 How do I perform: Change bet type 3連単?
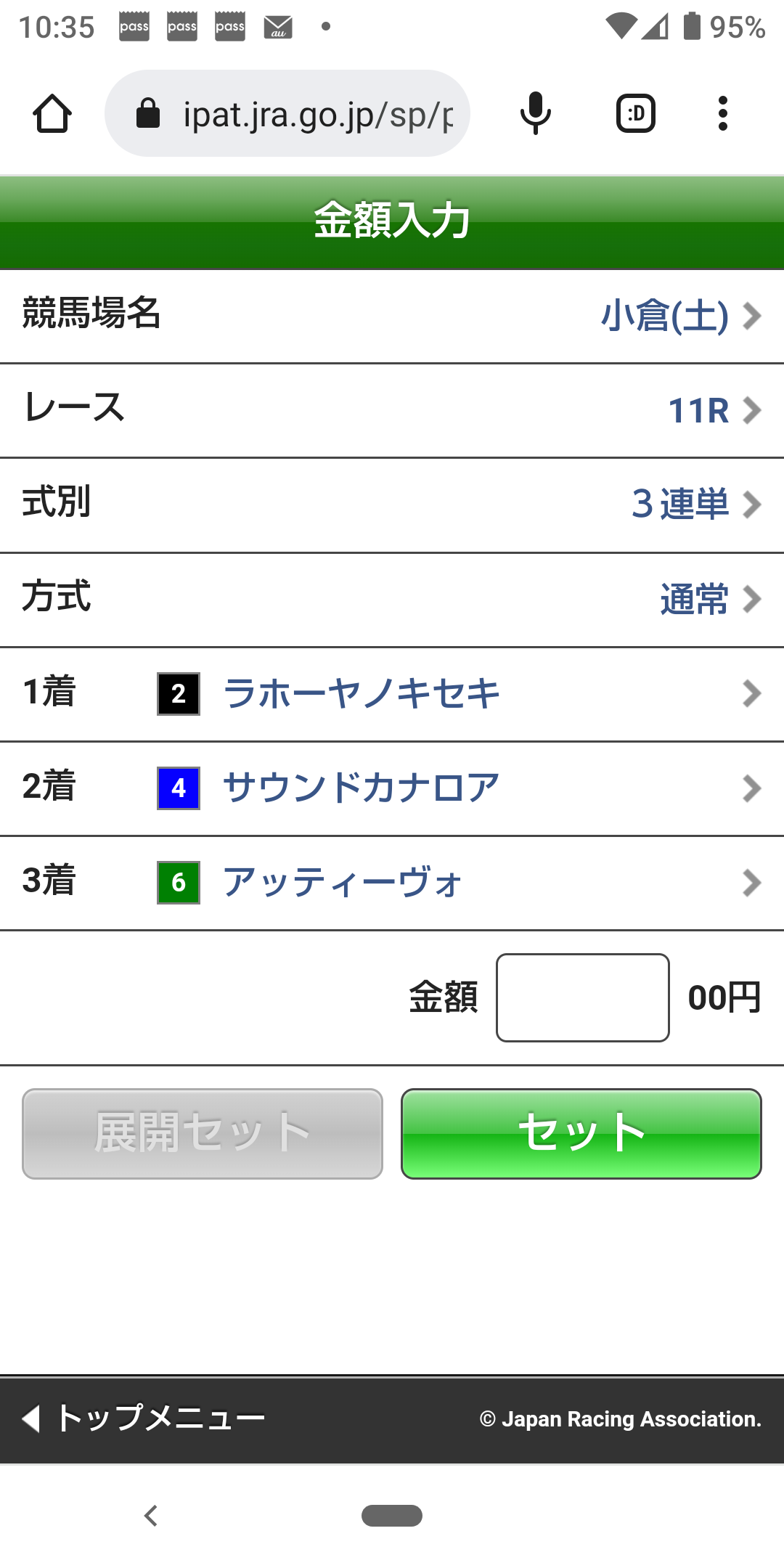pos(695,505)
